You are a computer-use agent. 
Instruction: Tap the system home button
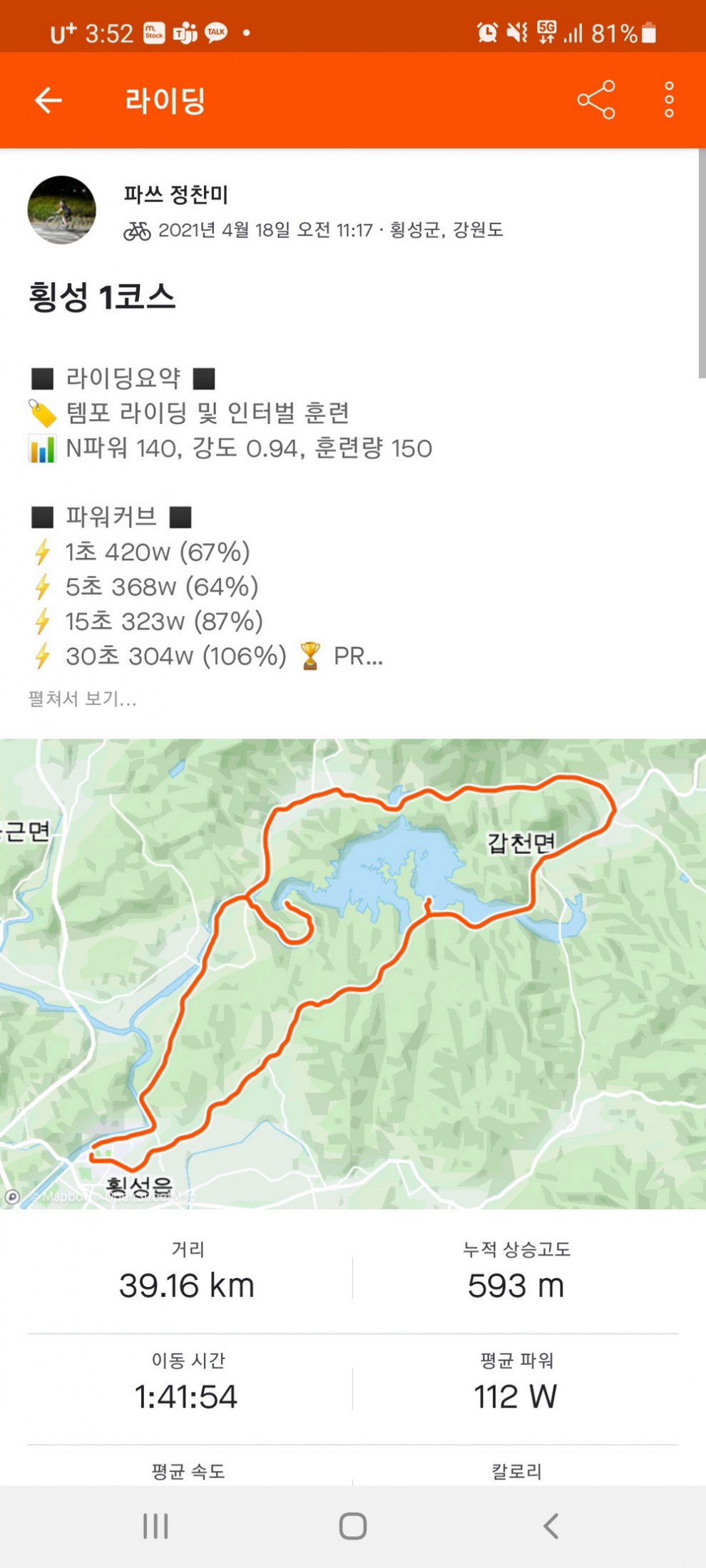click(x=353, y=1526)
